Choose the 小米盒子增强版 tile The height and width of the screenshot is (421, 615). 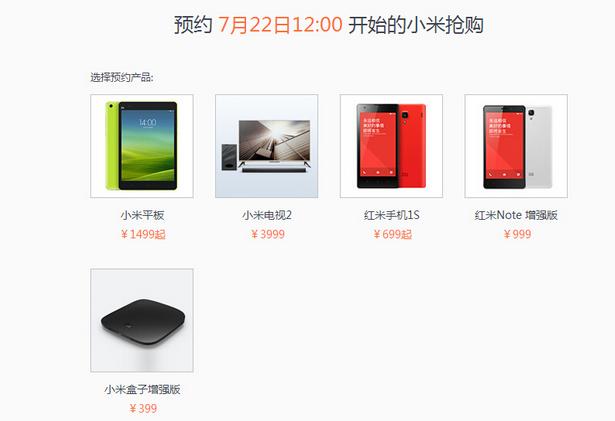pyautogui.click(x=142, y=320)
